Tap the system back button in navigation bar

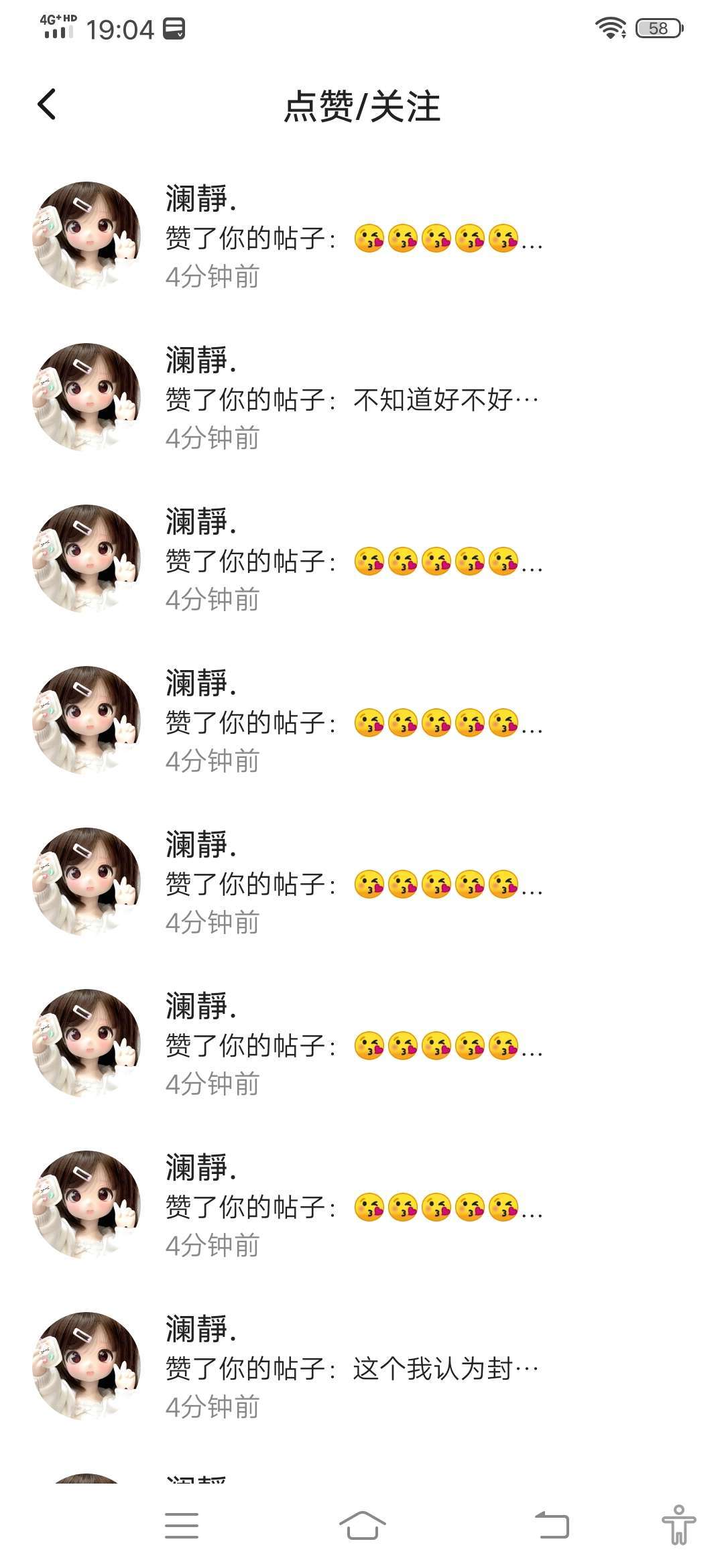552,1526
